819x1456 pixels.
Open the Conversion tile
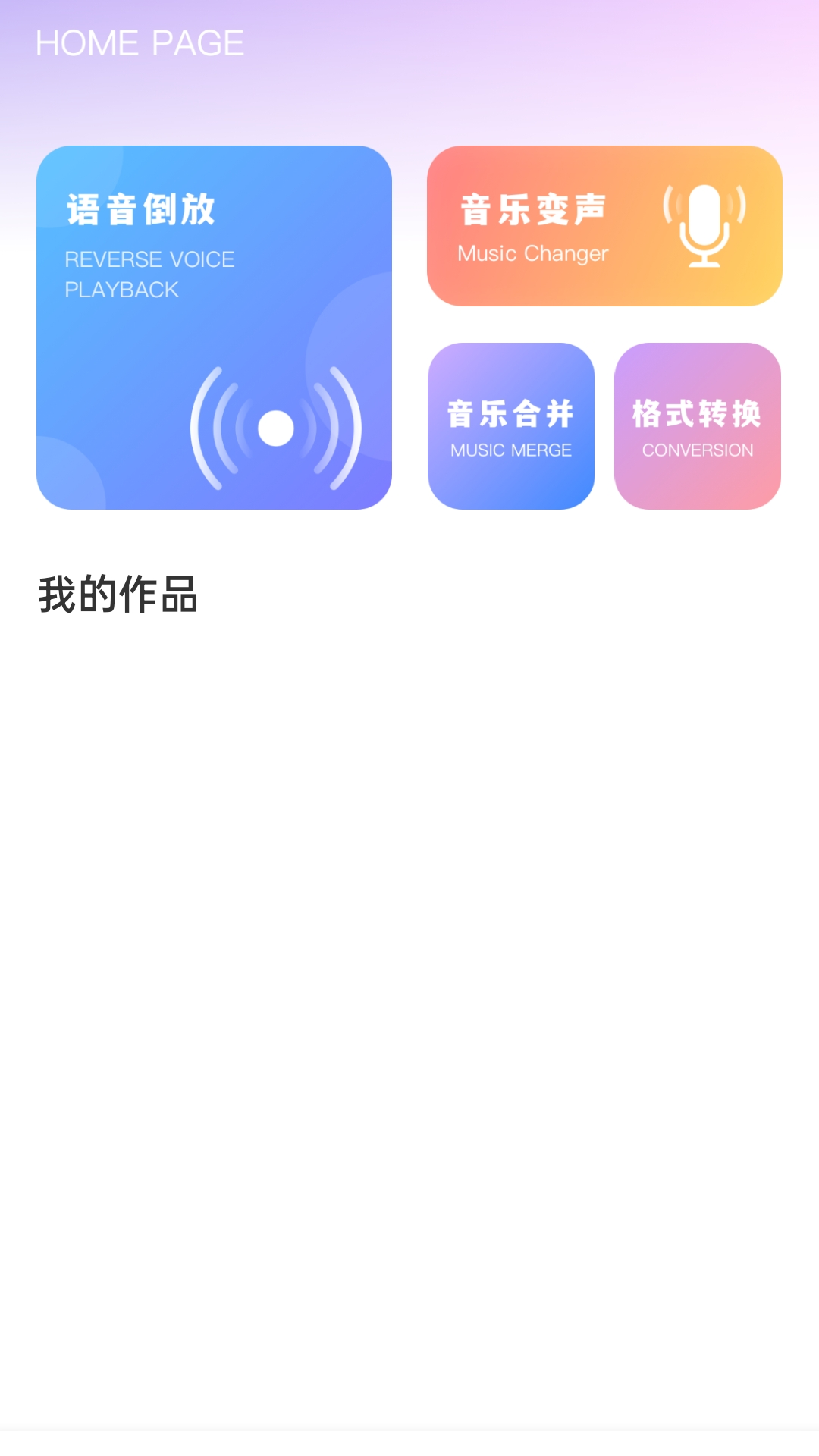coord(698,426)
